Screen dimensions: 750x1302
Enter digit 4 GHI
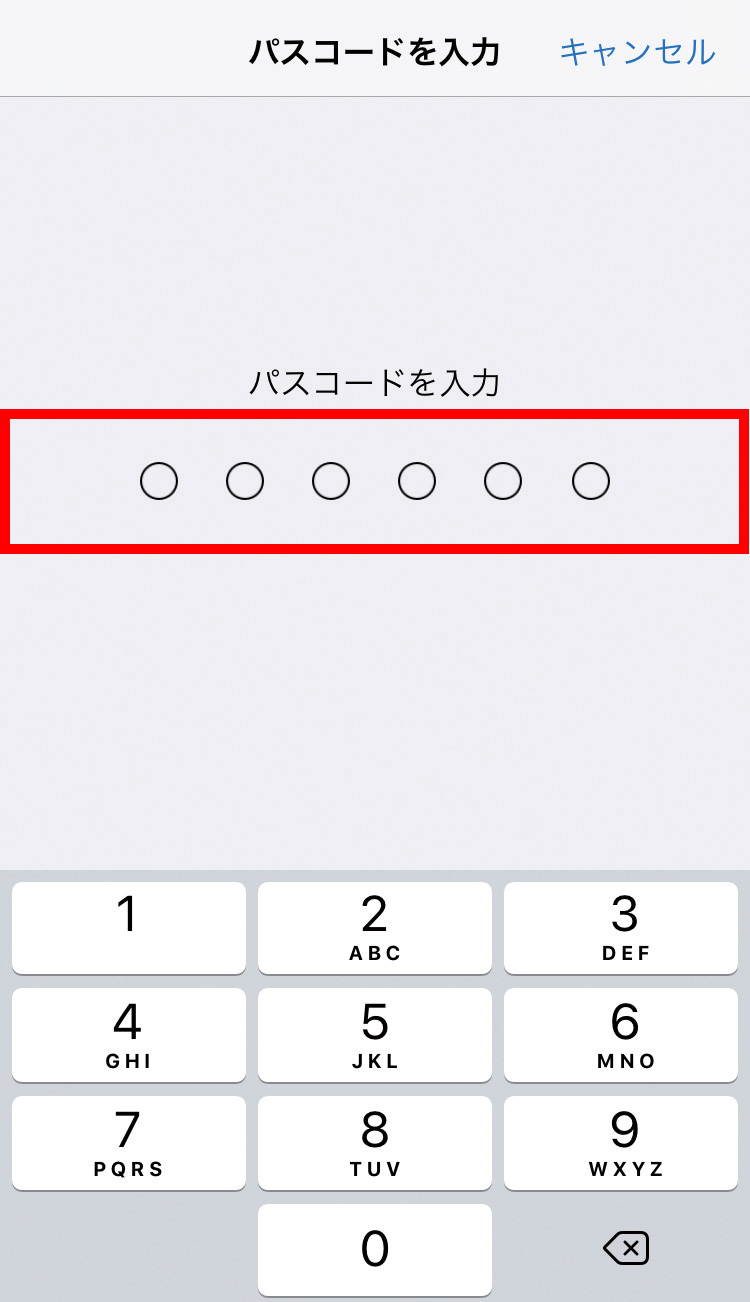pyautogui.click(x=129, y=1035)
